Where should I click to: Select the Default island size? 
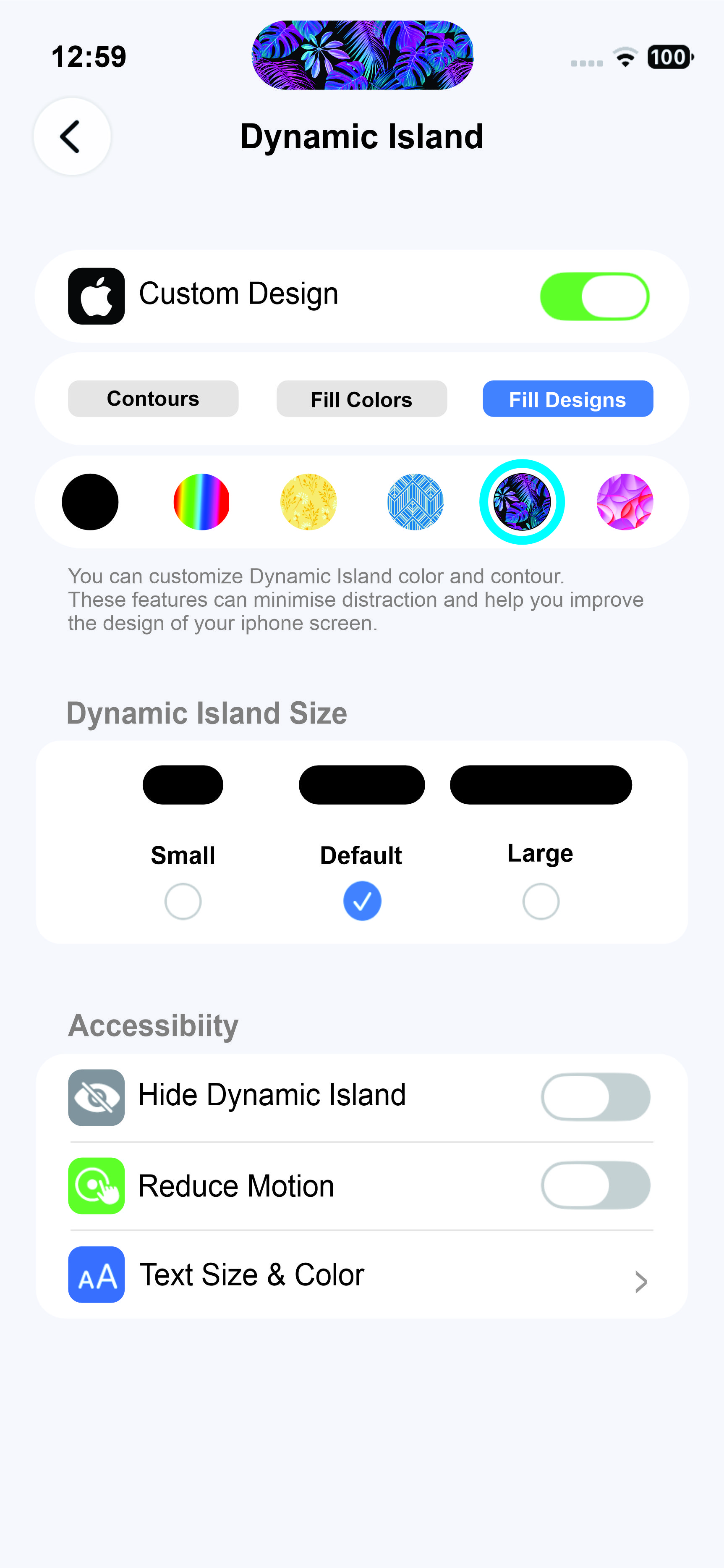[362, 901]
